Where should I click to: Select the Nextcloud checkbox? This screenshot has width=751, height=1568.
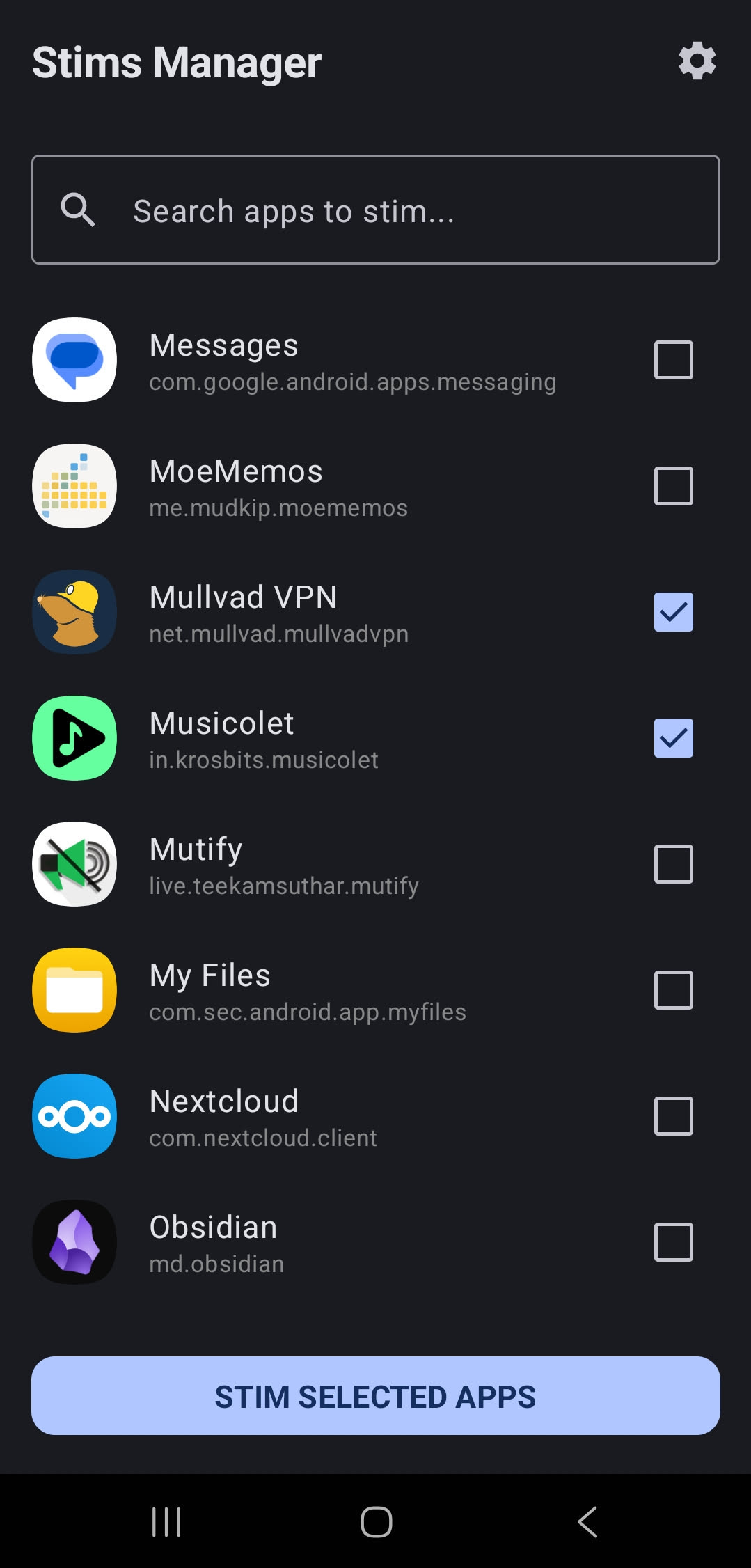tap(672, 1117)
